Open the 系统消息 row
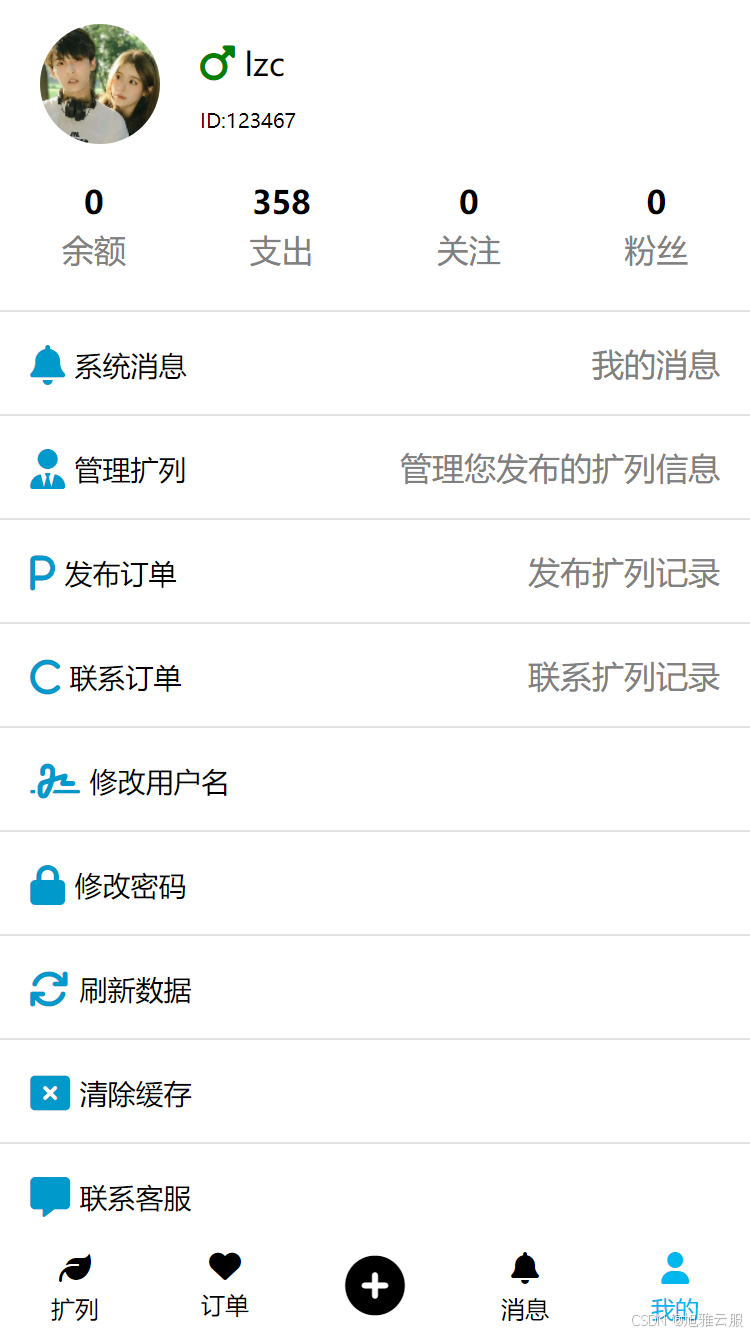Screen dimensions: 750x1334 [x=375, y=364]
